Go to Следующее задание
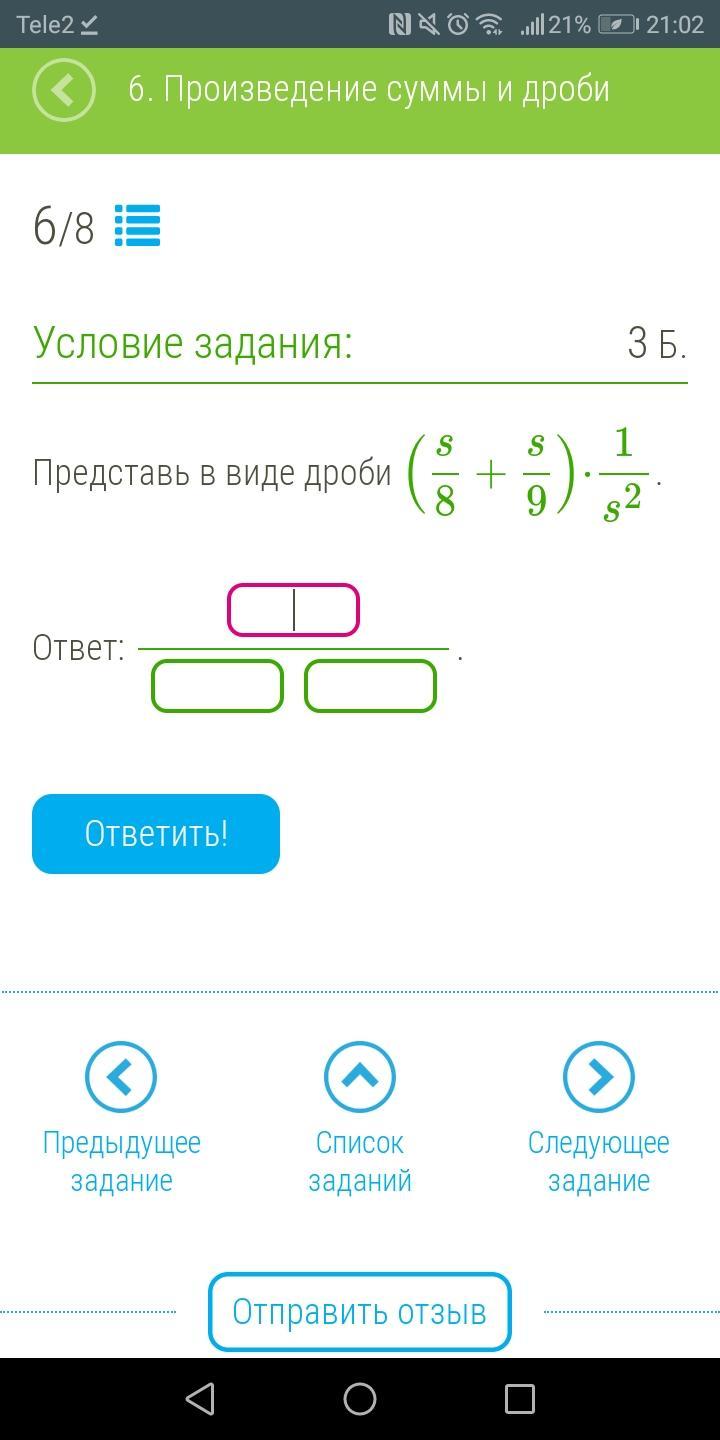 598,1078
